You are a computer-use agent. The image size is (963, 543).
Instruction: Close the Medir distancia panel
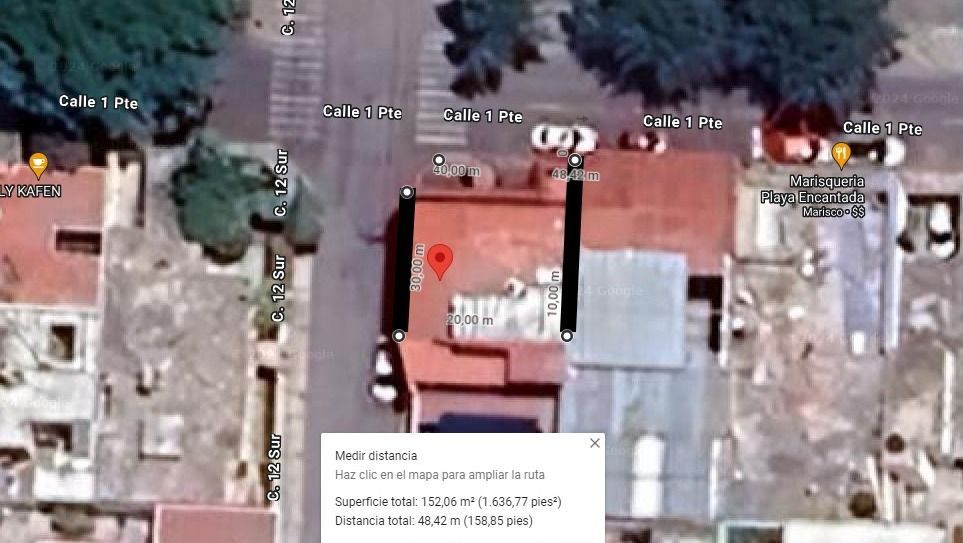595,443
